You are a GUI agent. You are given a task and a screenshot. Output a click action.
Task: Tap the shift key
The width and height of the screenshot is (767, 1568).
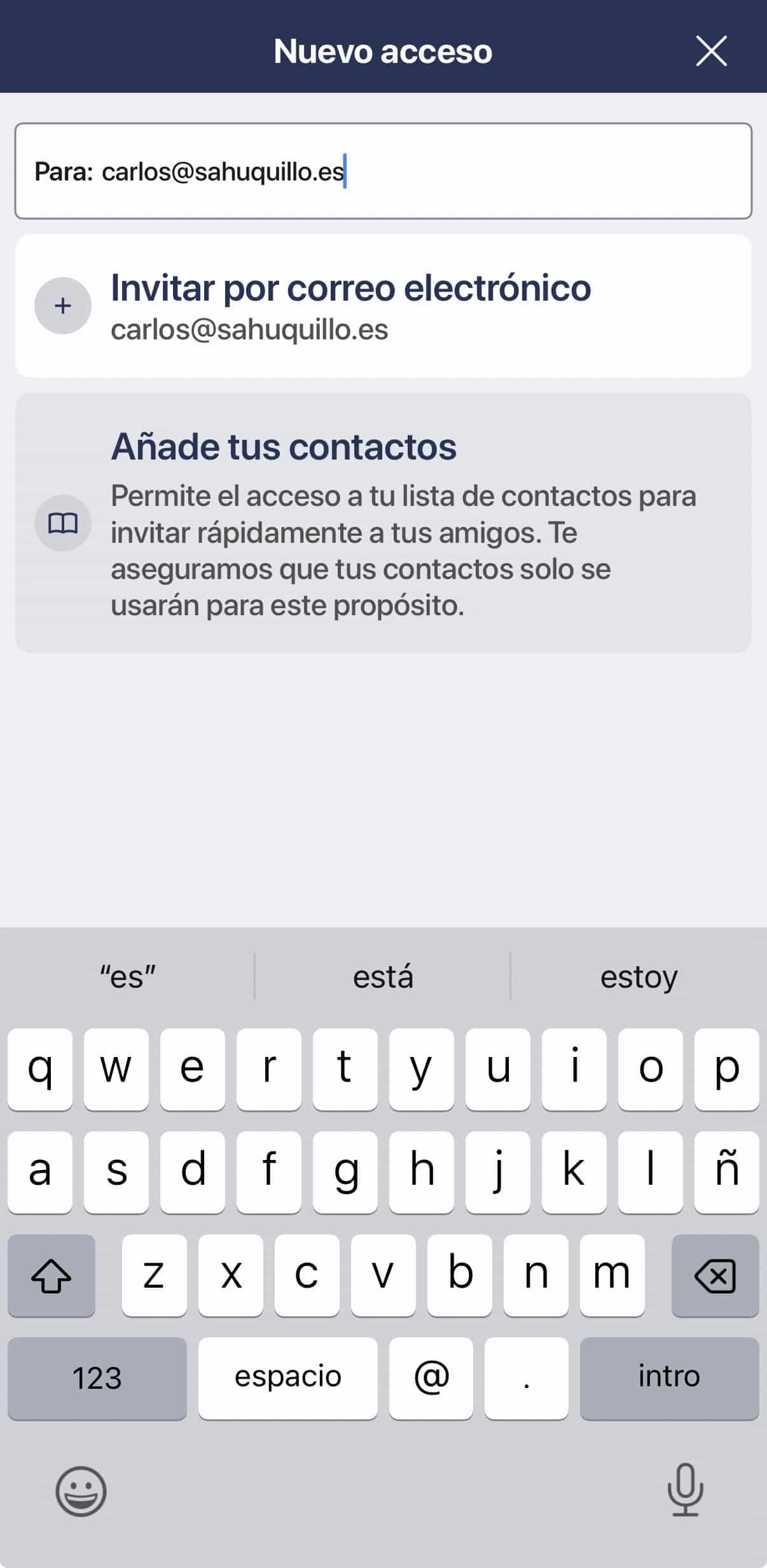(52, 1276)
